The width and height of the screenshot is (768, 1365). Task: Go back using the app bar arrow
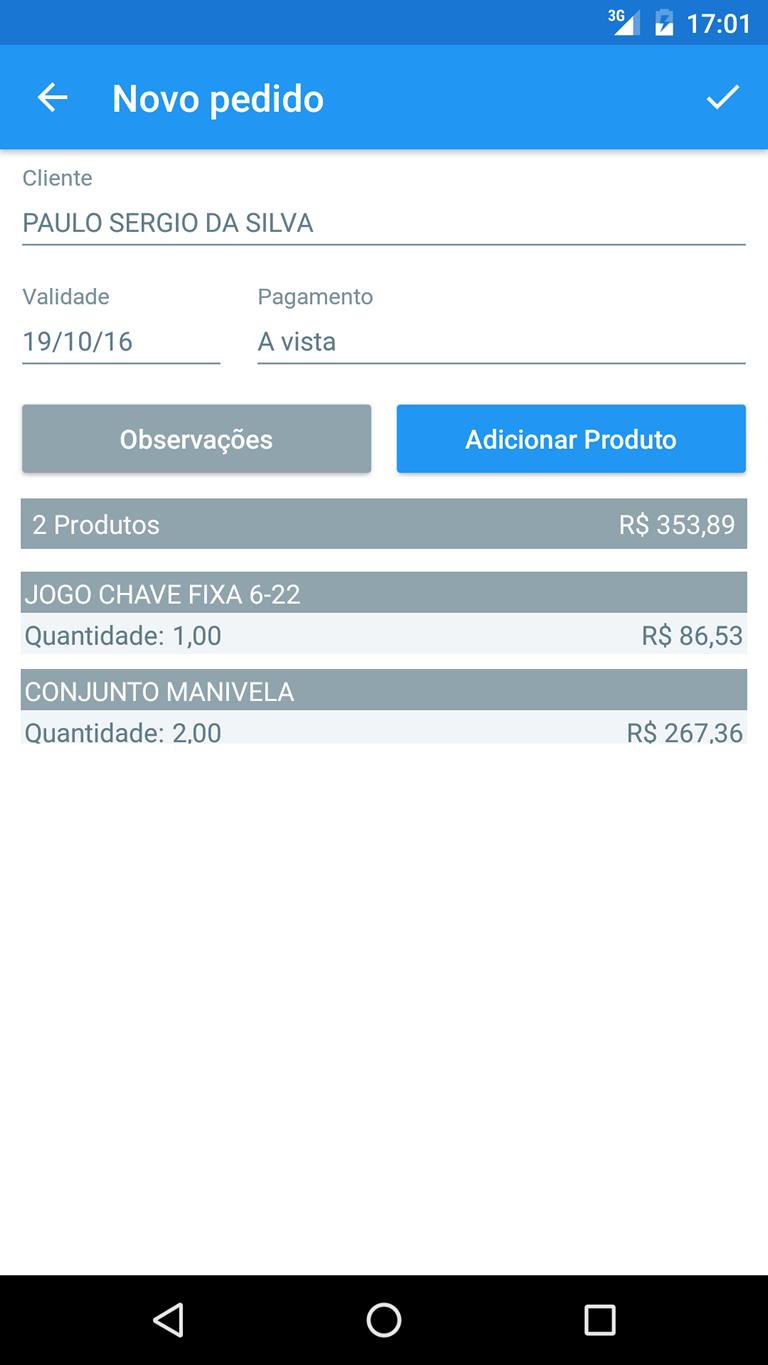(52, 98)
